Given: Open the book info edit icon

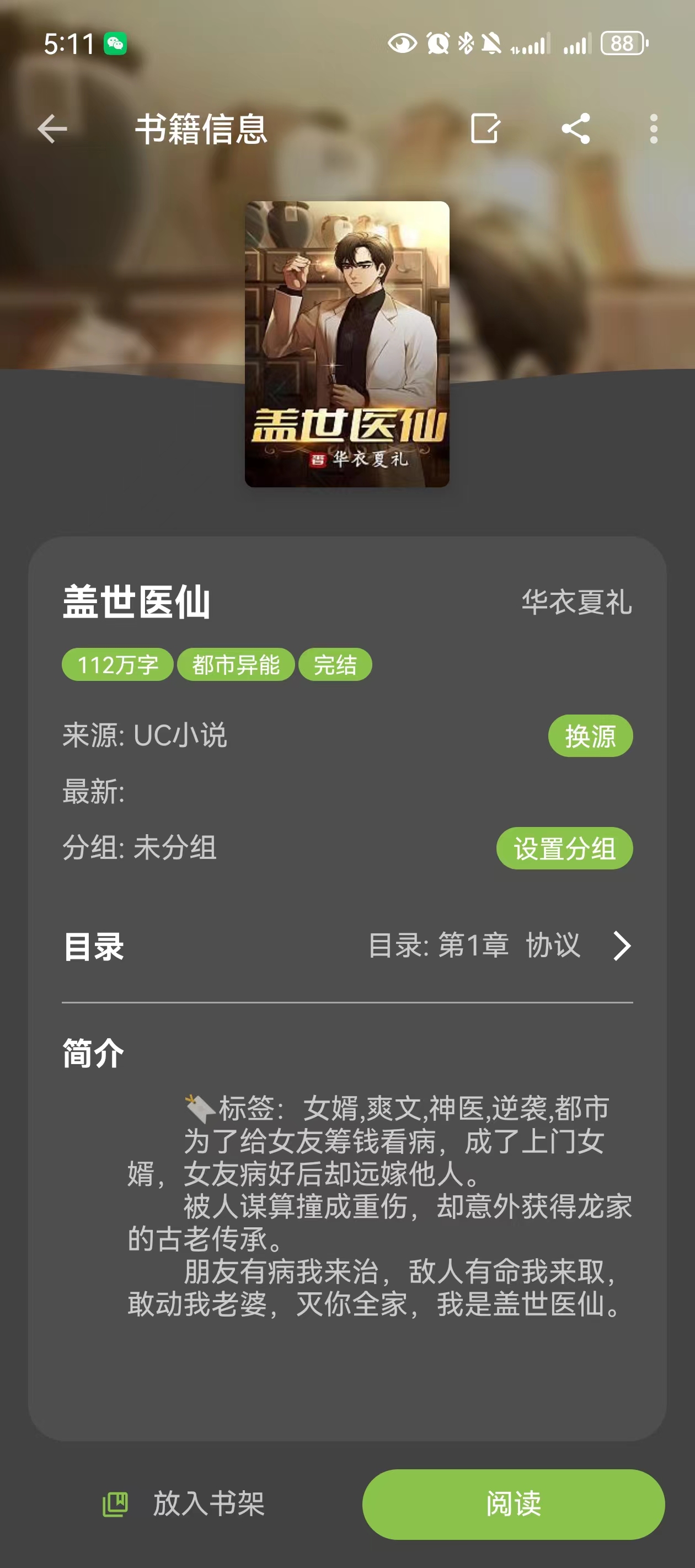Looking at the screenshot, I should (x=484, y=129).
